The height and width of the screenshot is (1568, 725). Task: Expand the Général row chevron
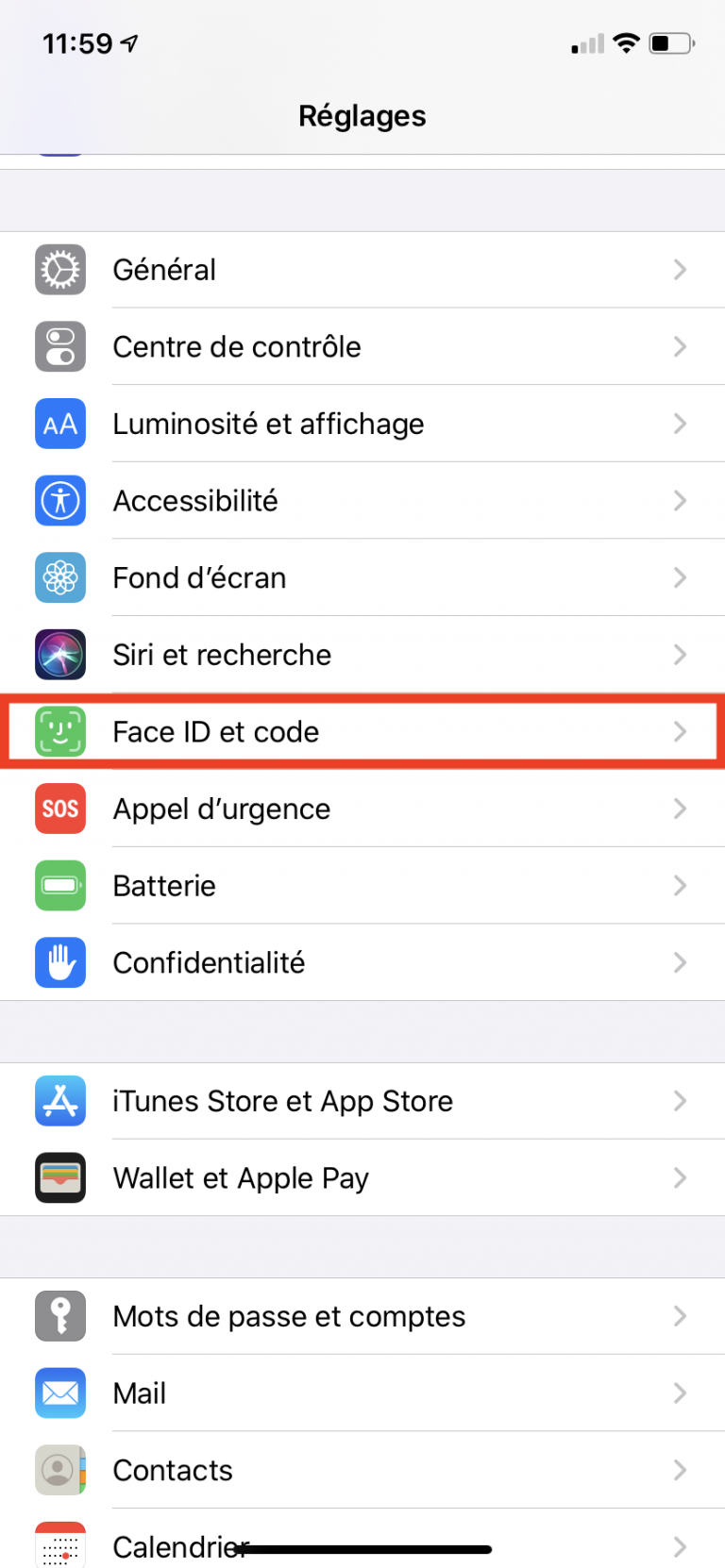coord(681,269)
